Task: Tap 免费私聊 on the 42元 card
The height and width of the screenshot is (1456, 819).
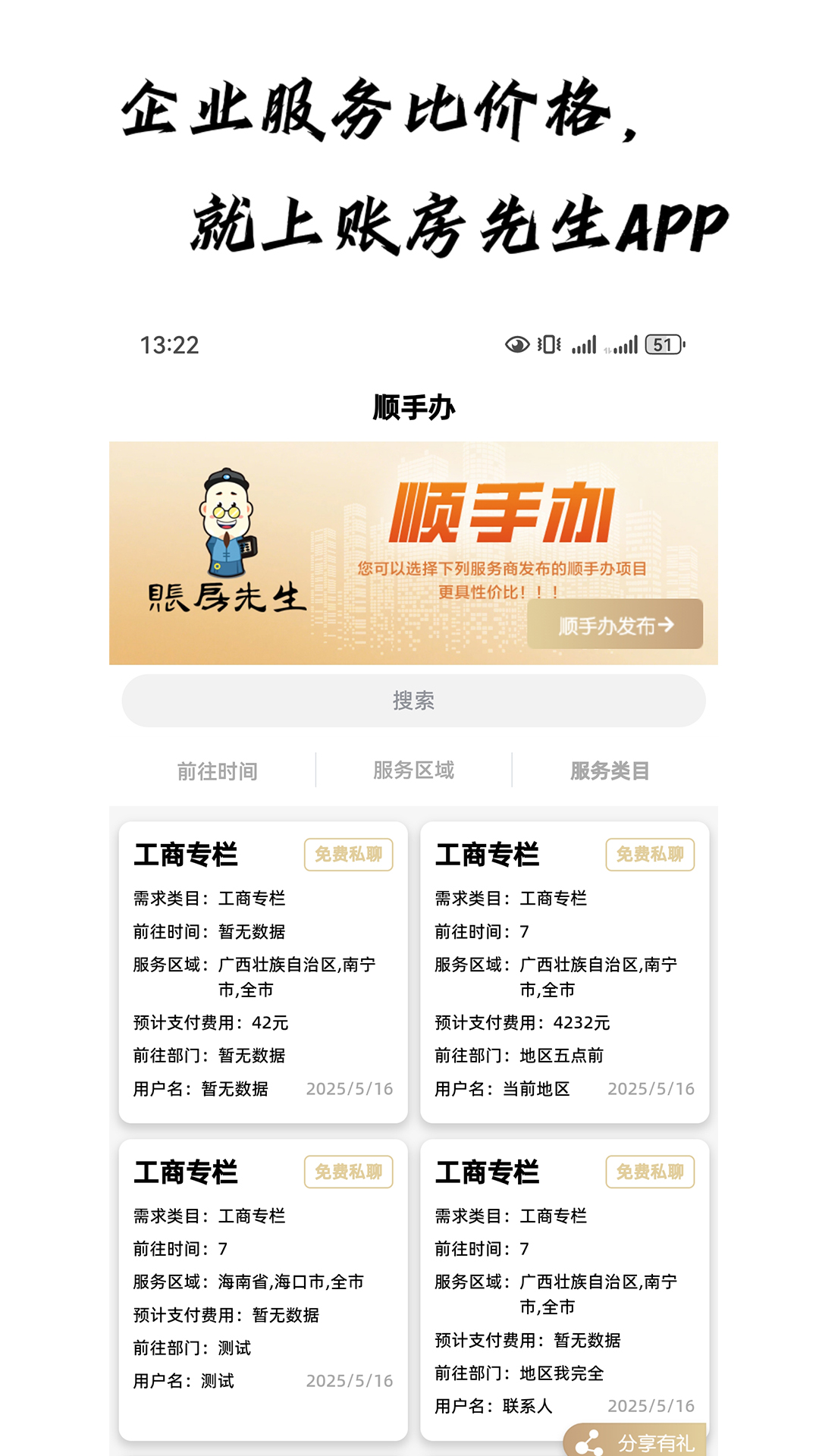Action: click(347, 855)
